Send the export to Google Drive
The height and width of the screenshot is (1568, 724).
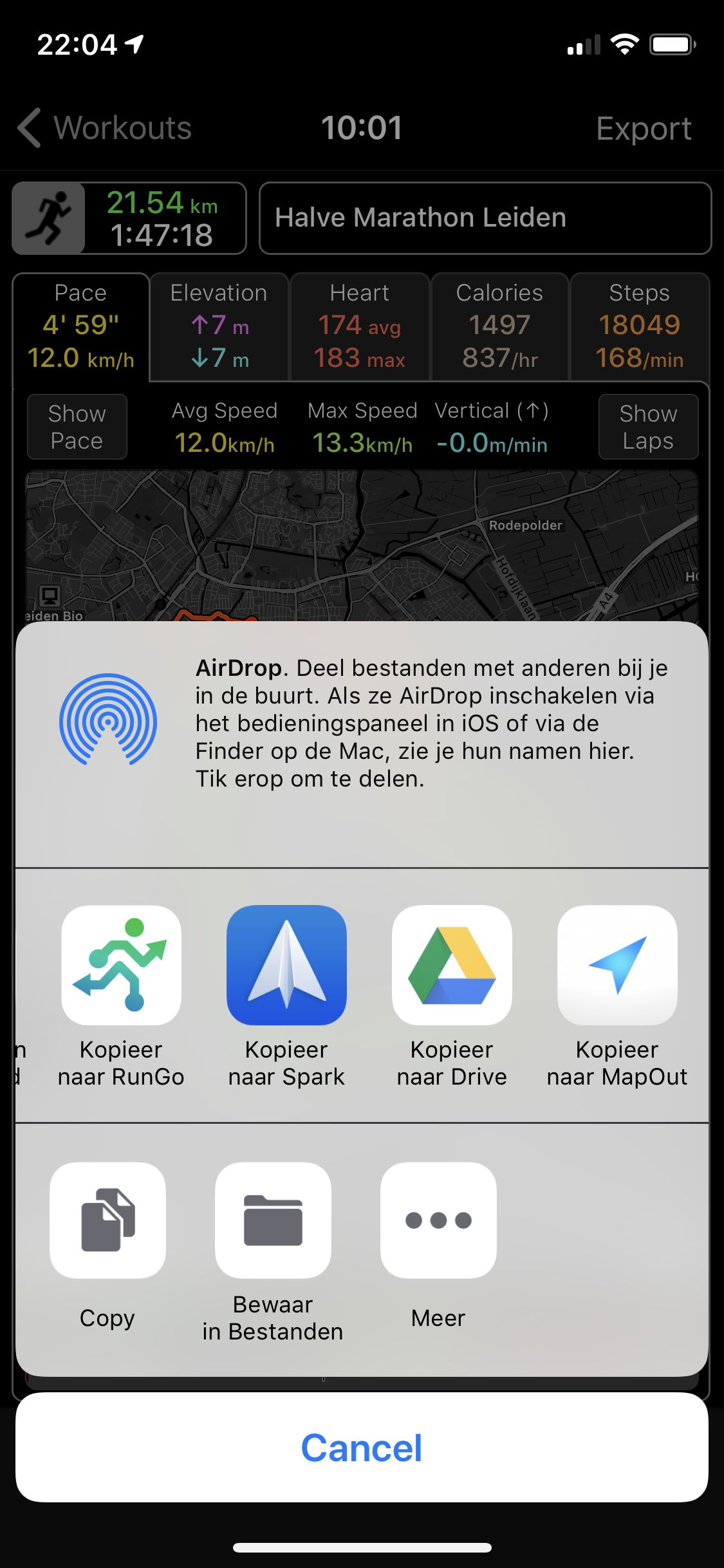pyautogui.click(x=452, y=966)
